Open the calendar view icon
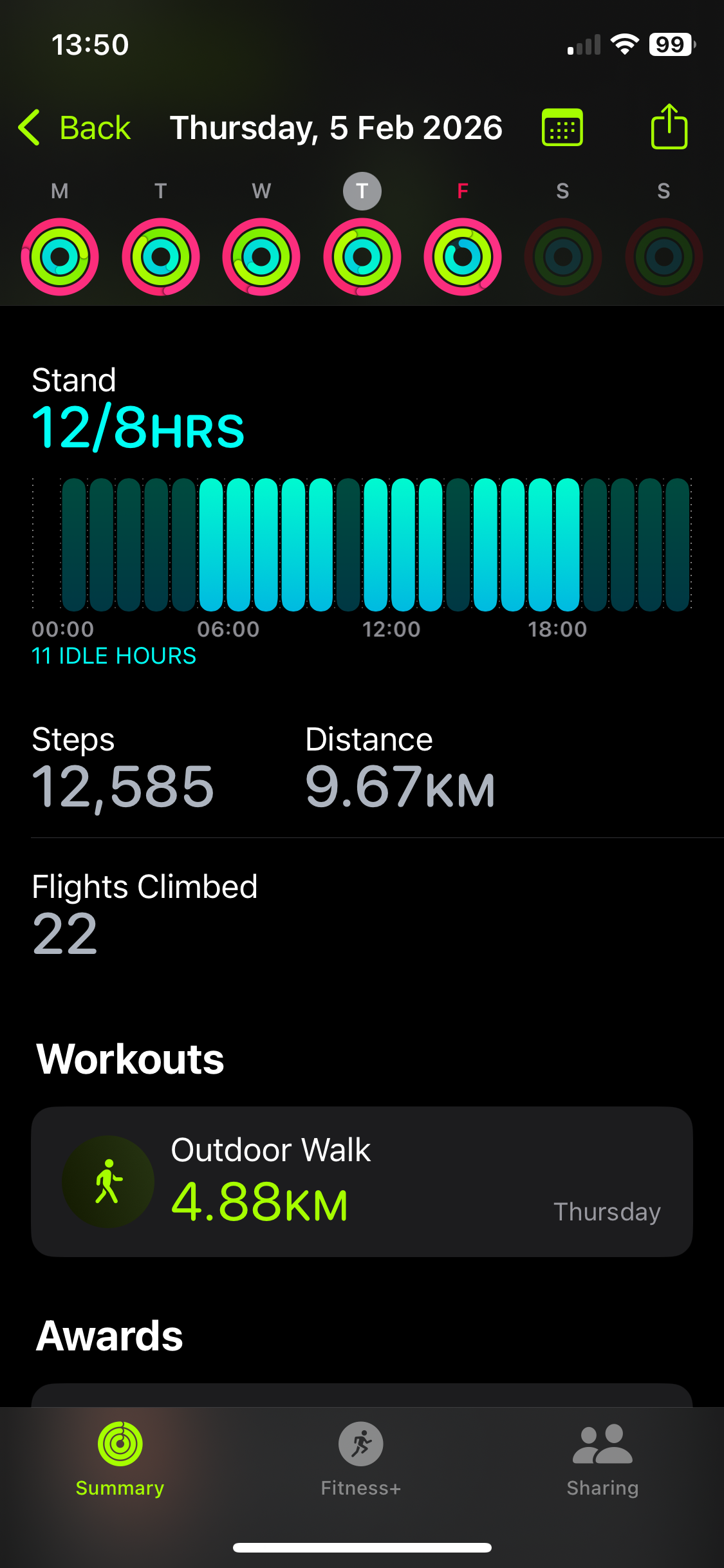 562,127
